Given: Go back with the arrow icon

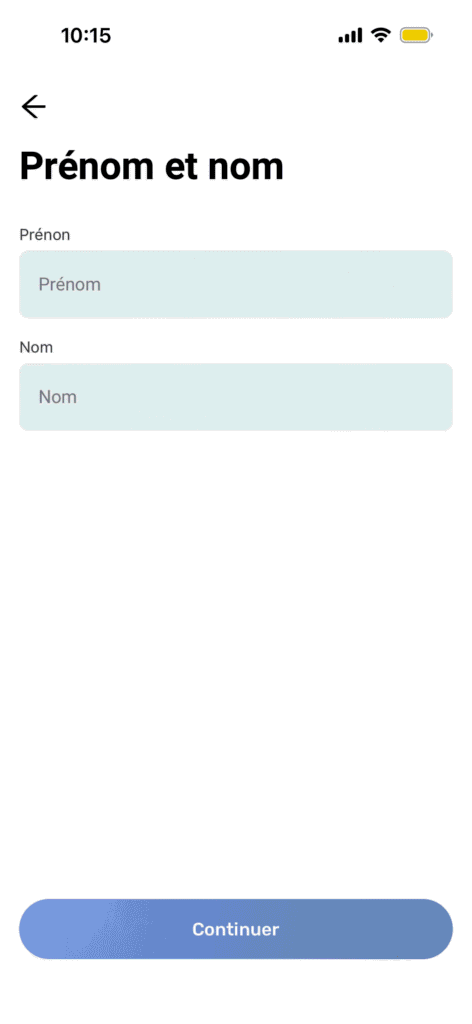Looking at the screenshot, I should point(33,106).
